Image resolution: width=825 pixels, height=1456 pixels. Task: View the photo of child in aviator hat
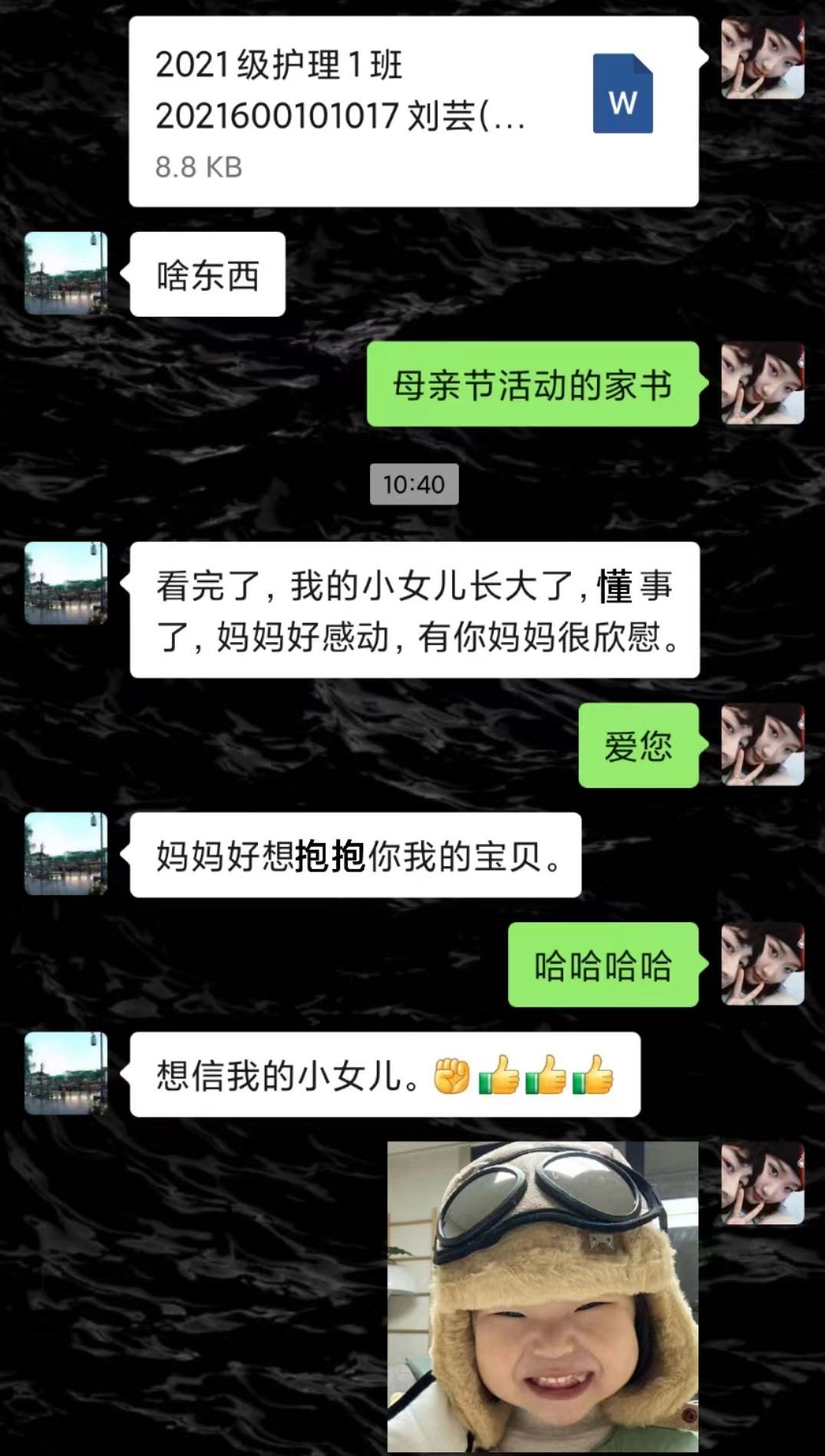click(x=543, y=1295)
